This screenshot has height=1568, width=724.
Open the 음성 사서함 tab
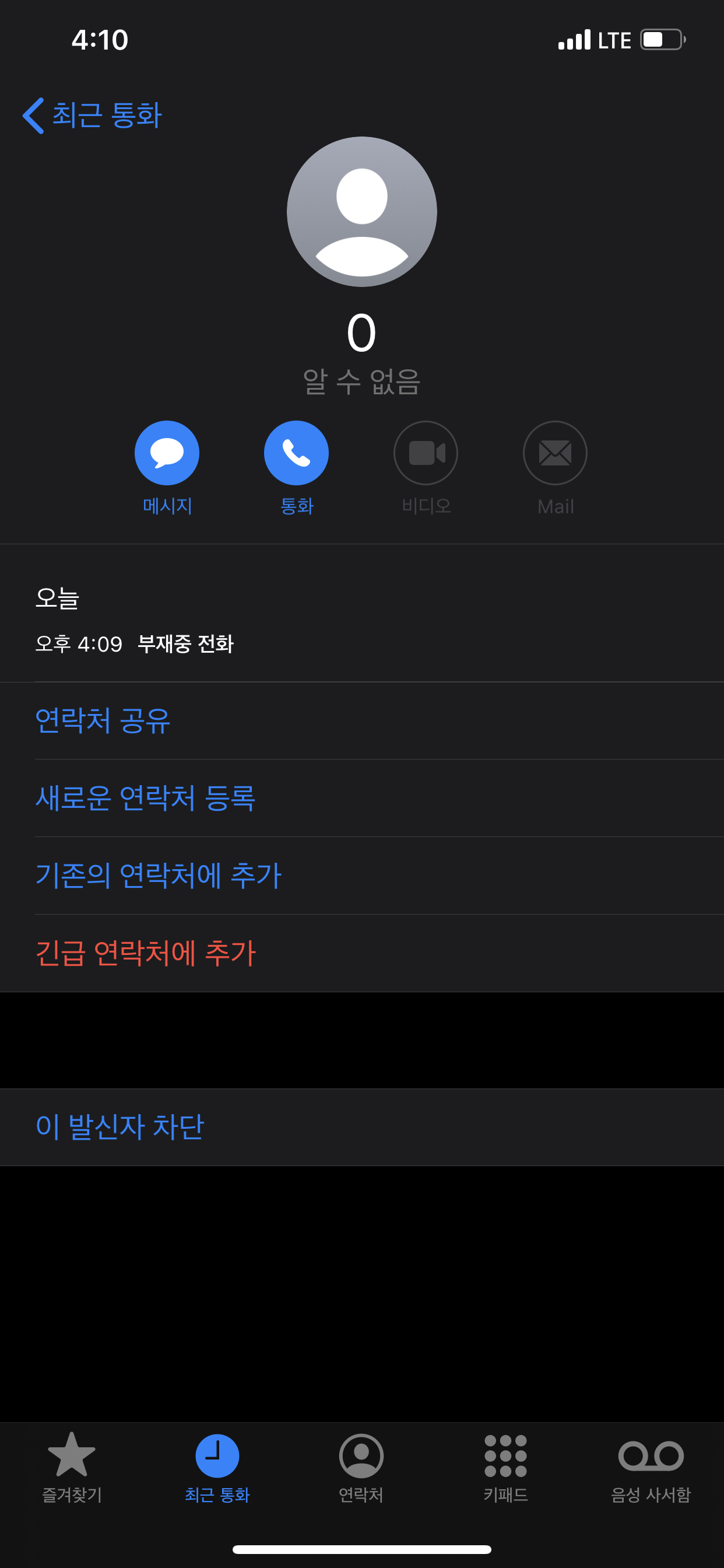point(651,1466)
